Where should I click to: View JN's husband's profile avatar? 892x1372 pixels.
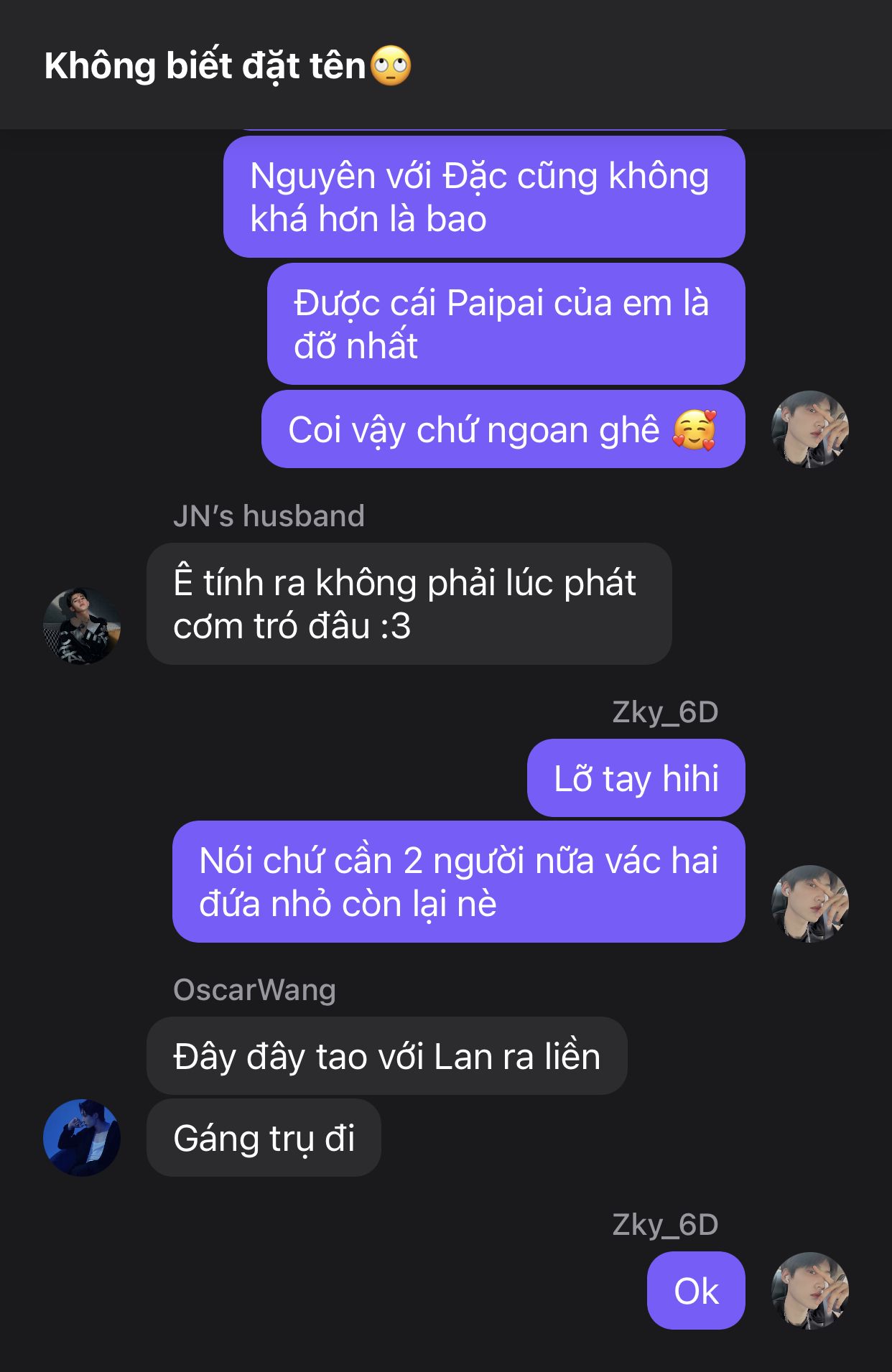[82, 626]
